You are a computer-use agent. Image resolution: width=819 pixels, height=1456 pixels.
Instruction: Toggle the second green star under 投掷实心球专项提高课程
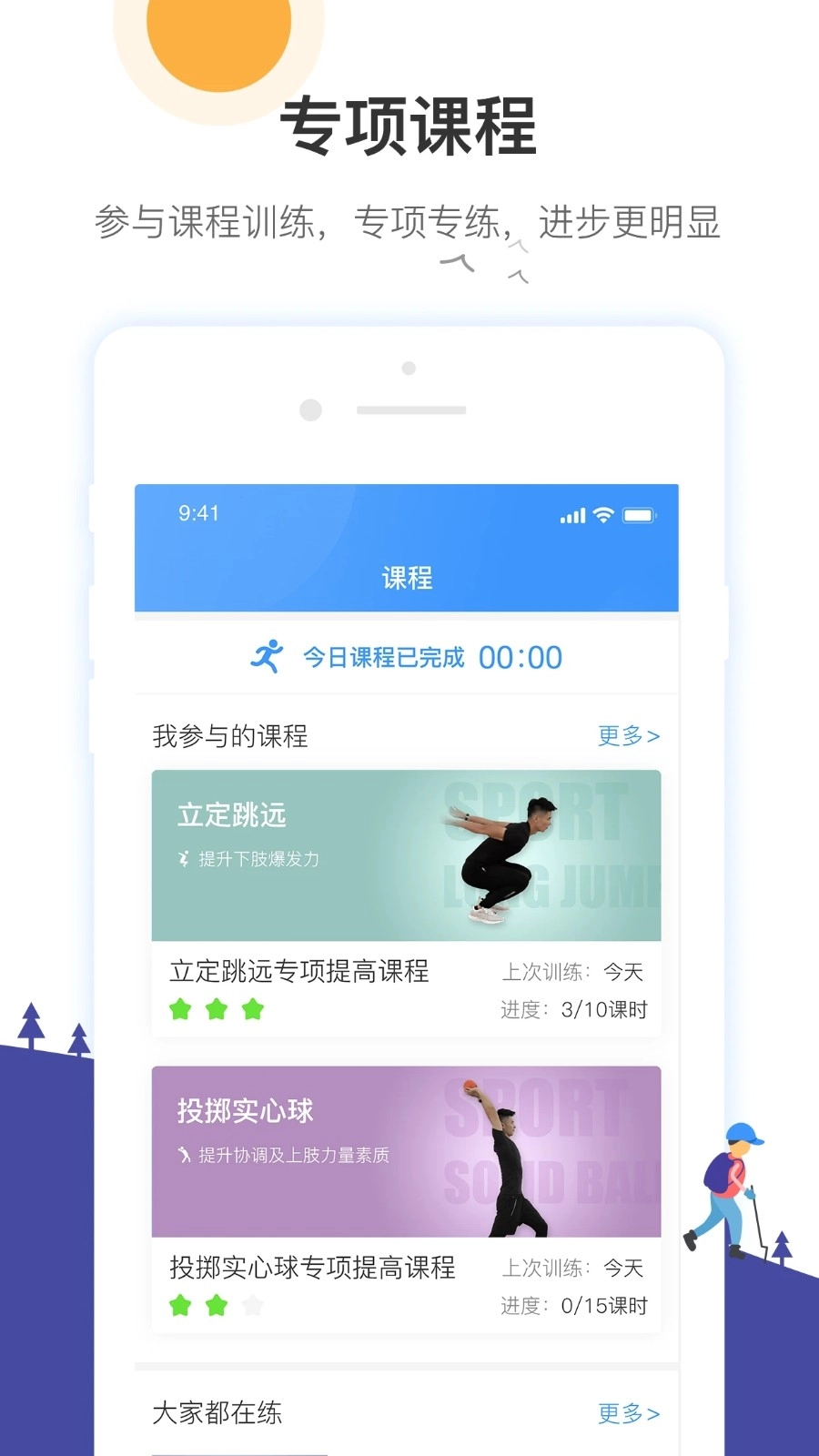[216, 1305]
